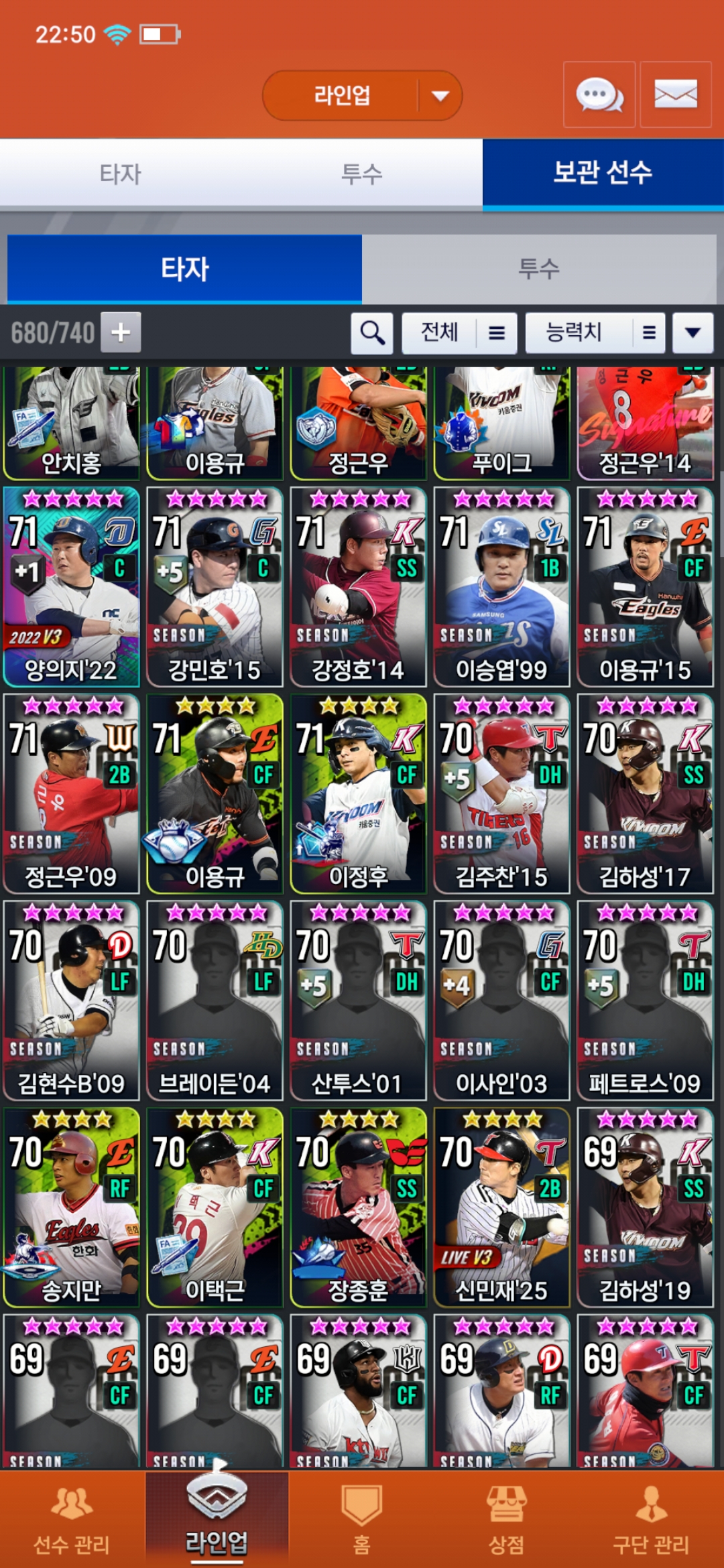Tap the plus button to expand storage

click(121, 332)
